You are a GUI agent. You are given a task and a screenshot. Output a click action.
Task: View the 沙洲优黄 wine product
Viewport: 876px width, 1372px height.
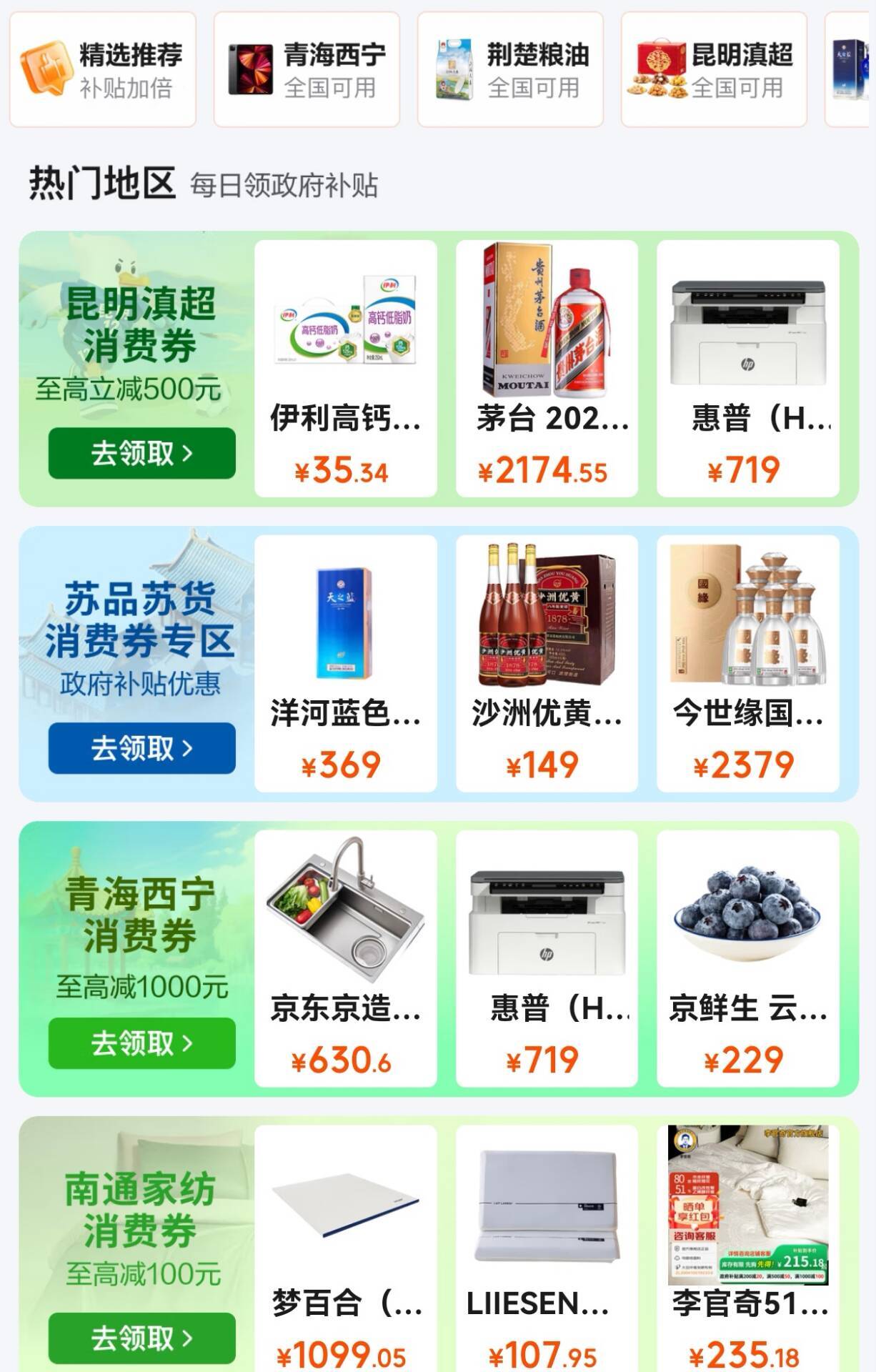pos(547,663)
